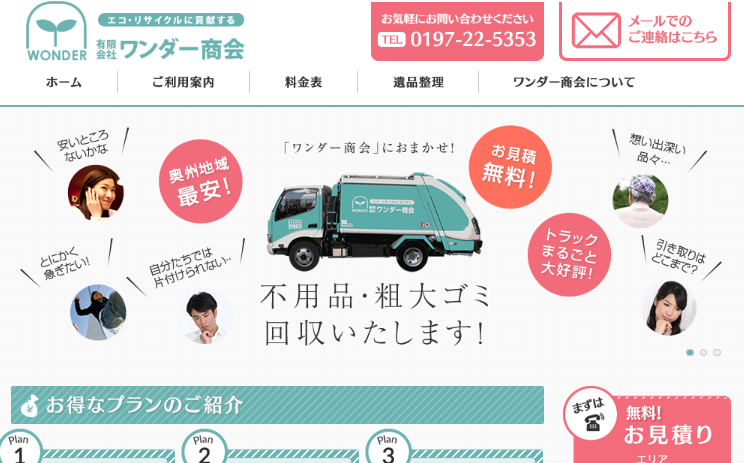Tap メールでのご連絡はこちら button
Screen dimensions: 744x463
(x=644, y=31)
